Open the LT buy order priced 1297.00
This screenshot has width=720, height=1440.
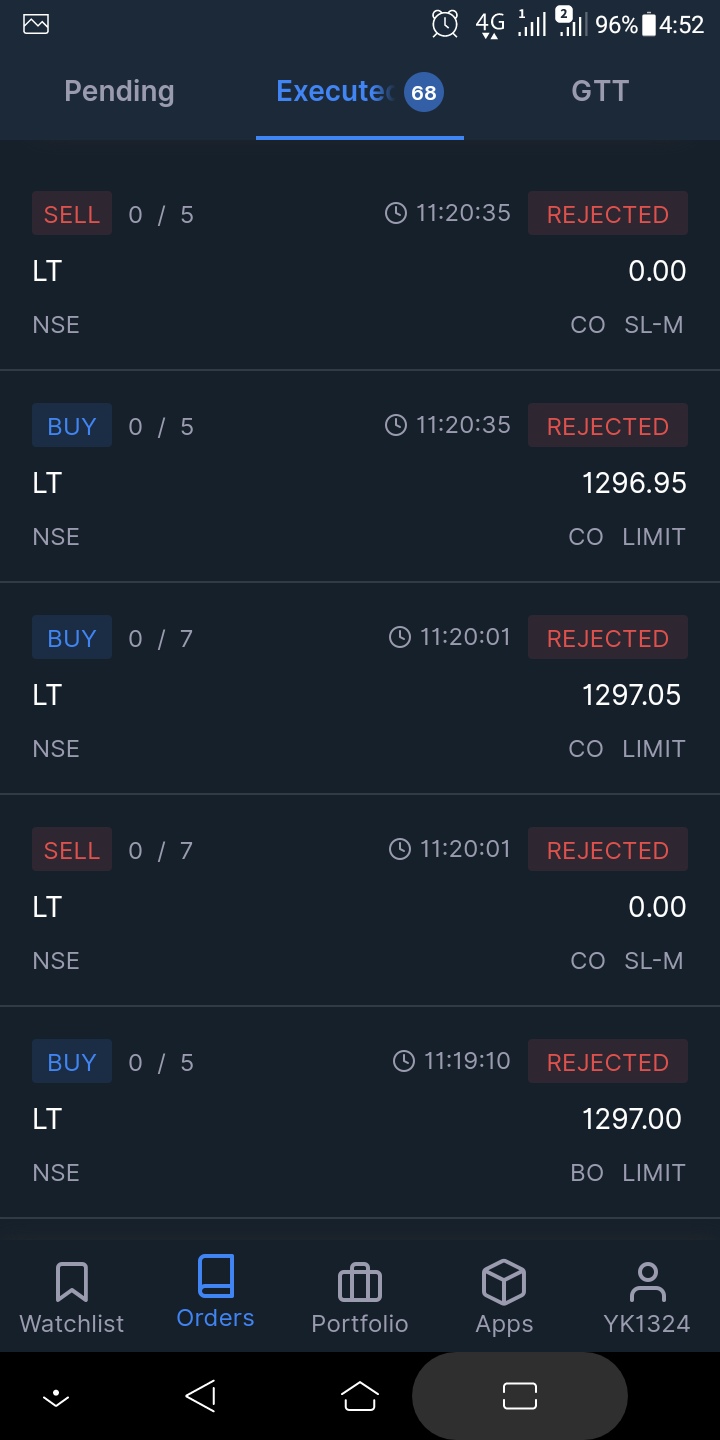point(360,1118)
